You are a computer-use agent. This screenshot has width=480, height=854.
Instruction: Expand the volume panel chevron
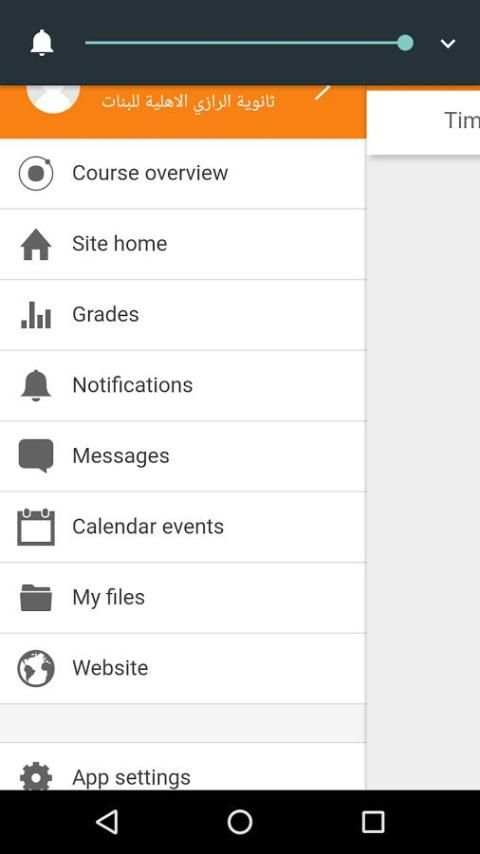coord(448,43)
